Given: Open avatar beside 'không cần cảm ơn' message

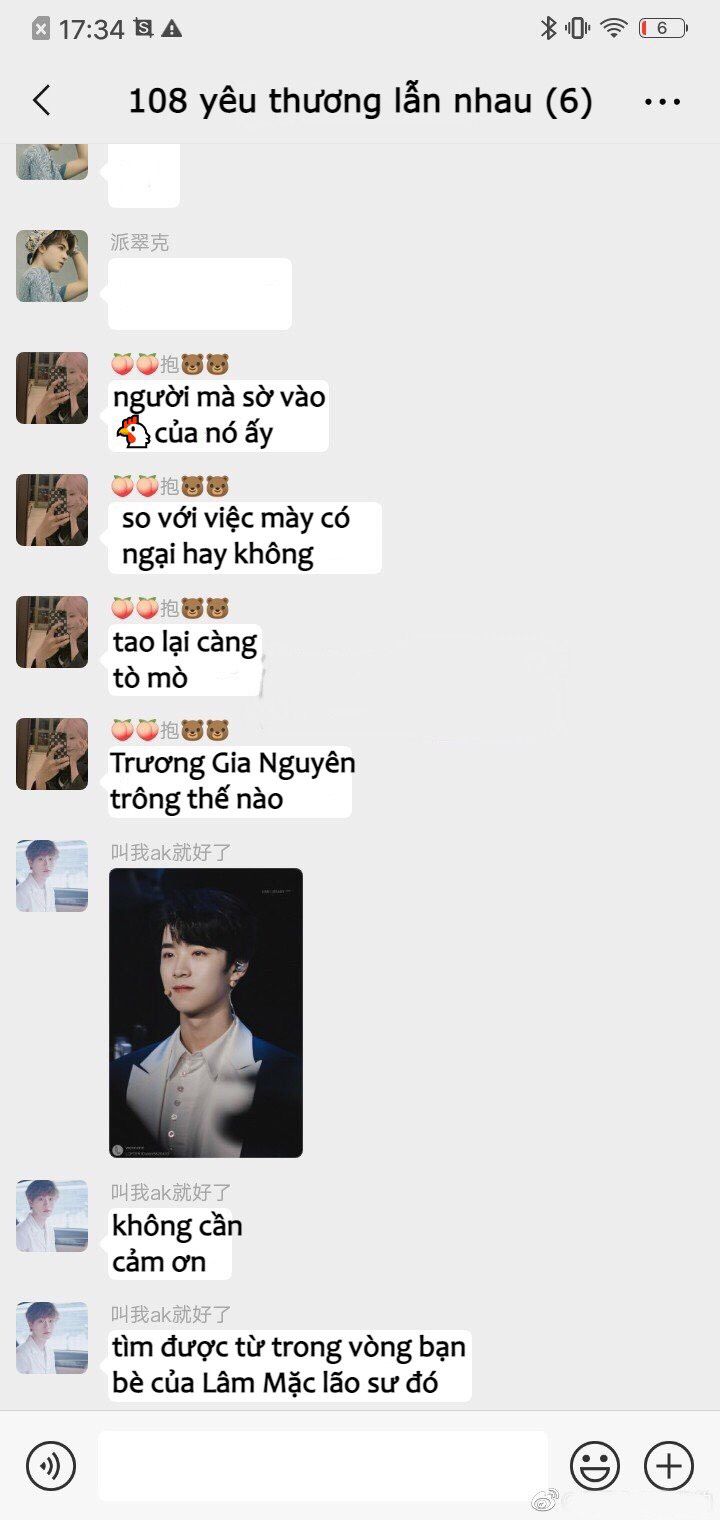Looking at the screenshot, I should (52, 1216).
